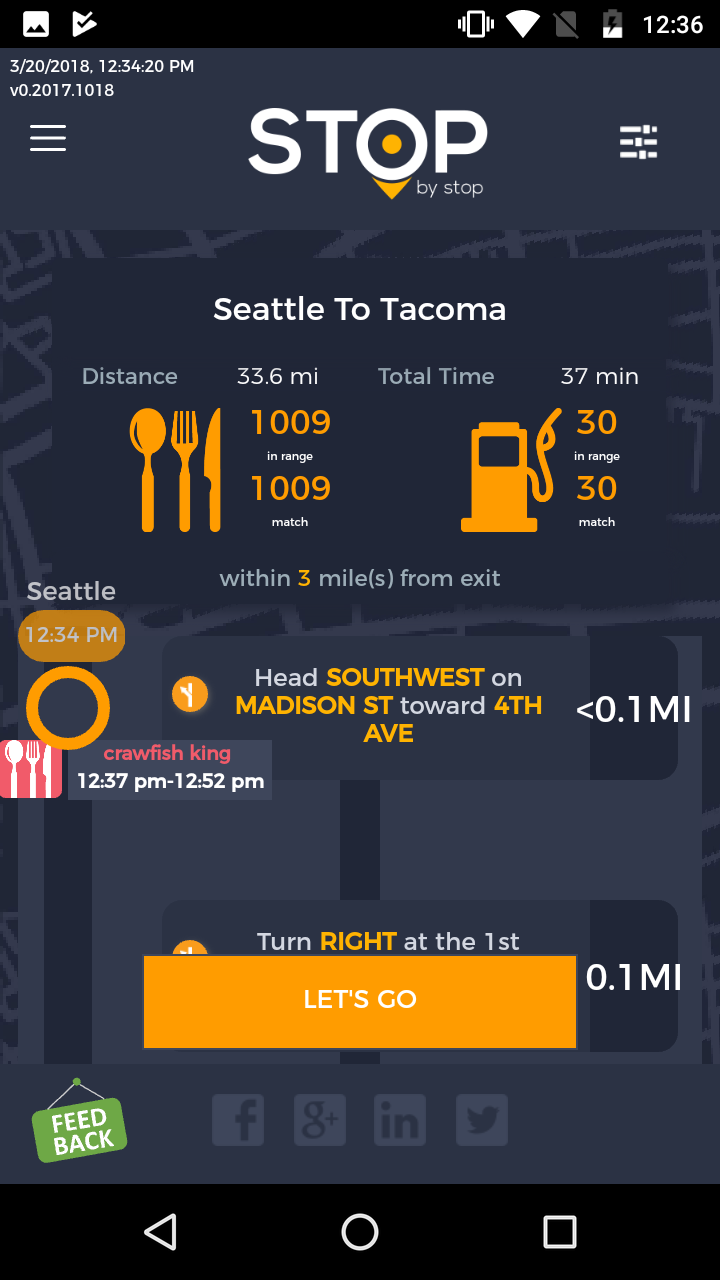Select the restaurants in range count
The image size is (720, 1280).
(x=291, y=424)
